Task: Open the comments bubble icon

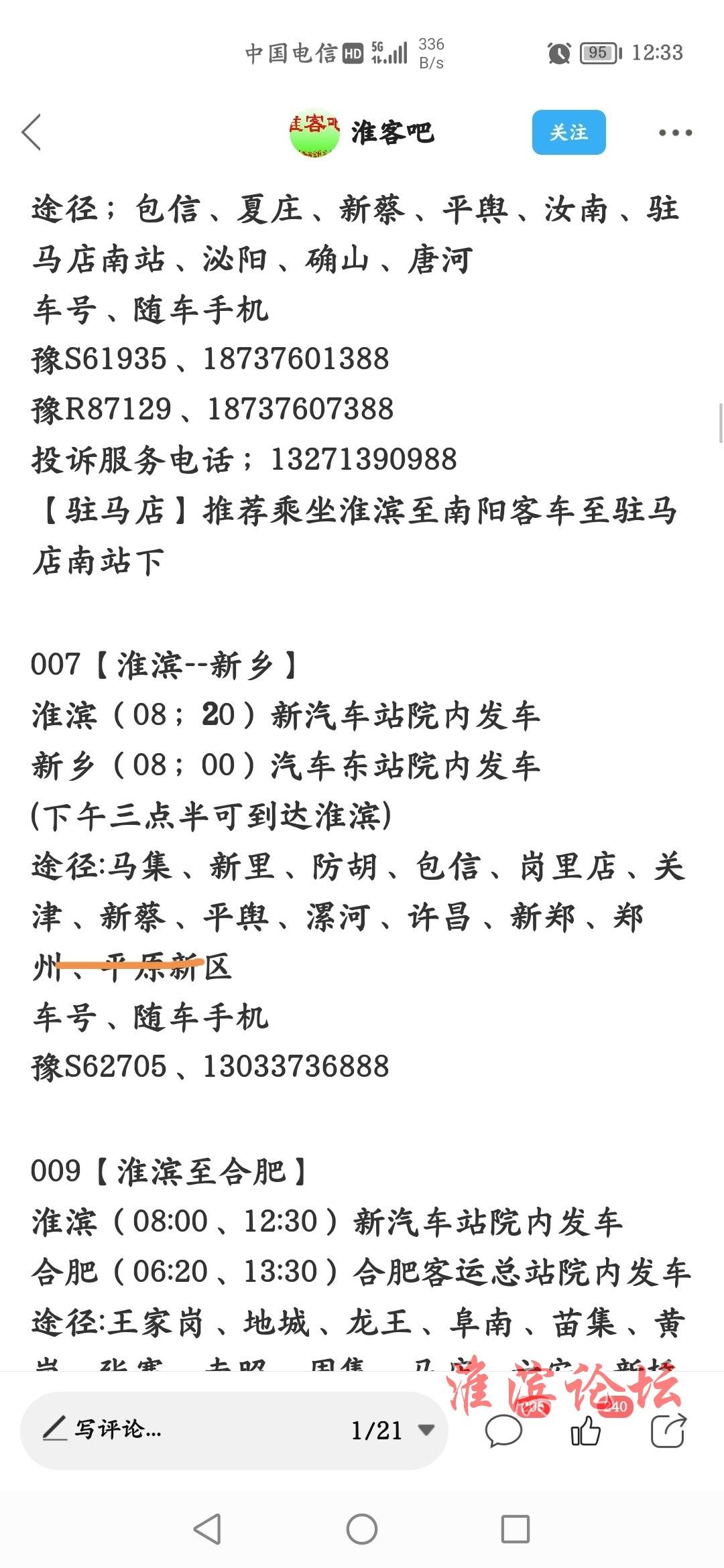Action: click(x=503, y=1431)
